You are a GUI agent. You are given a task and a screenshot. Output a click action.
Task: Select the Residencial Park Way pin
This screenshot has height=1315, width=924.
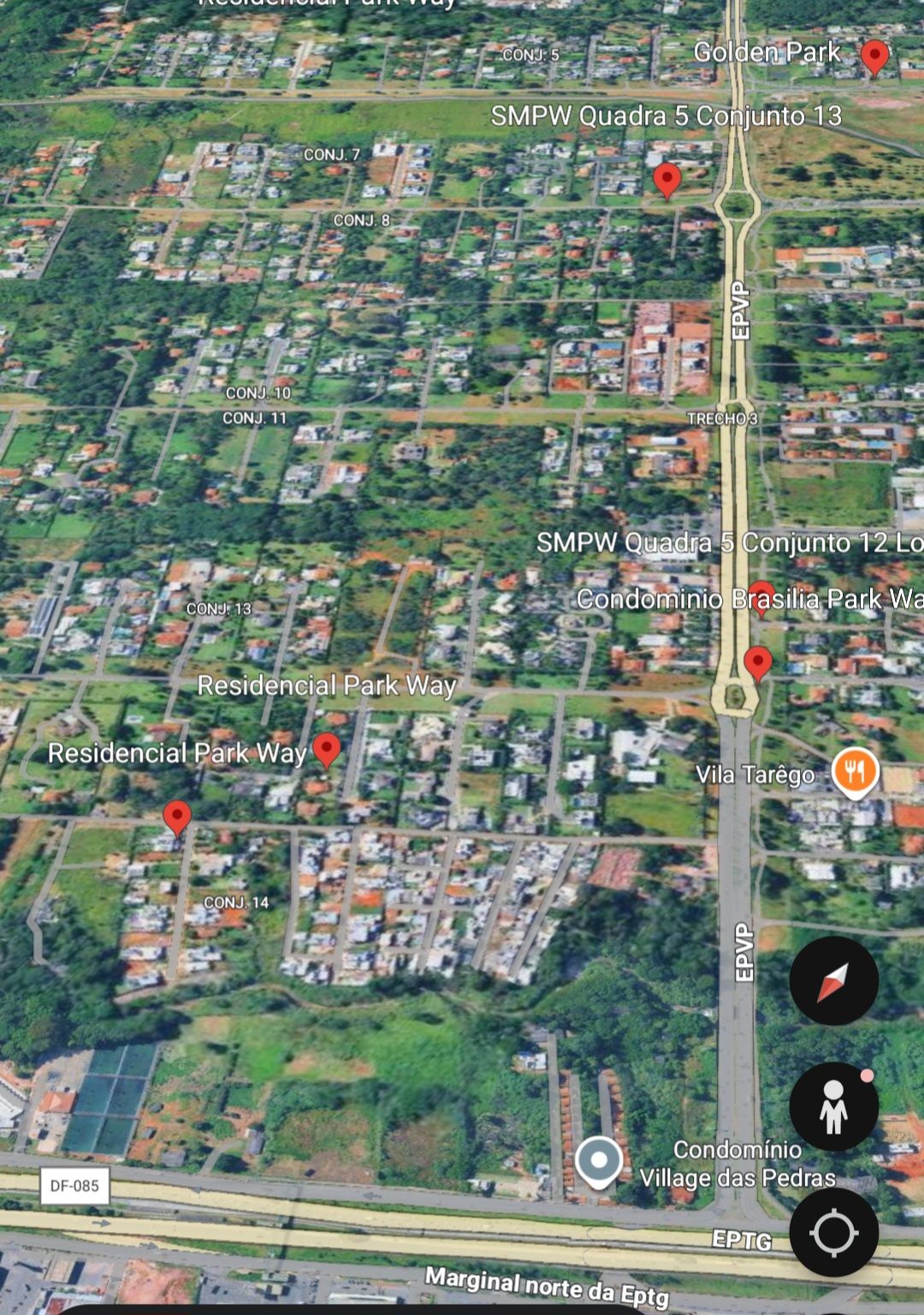coord(326,749)
